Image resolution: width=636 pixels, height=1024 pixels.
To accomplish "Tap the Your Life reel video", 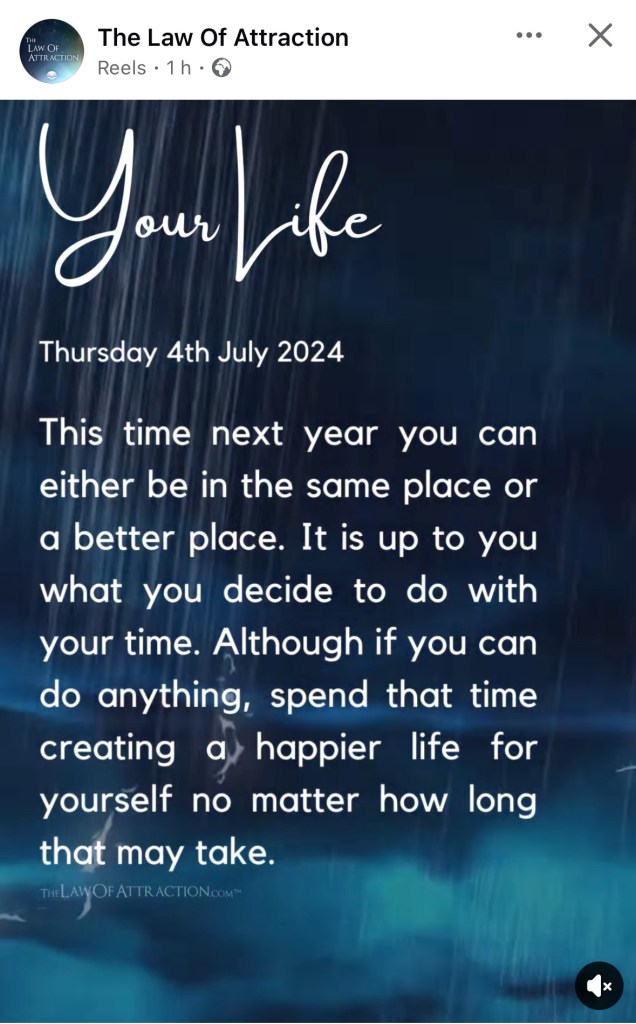I will [x=318, y=560].
